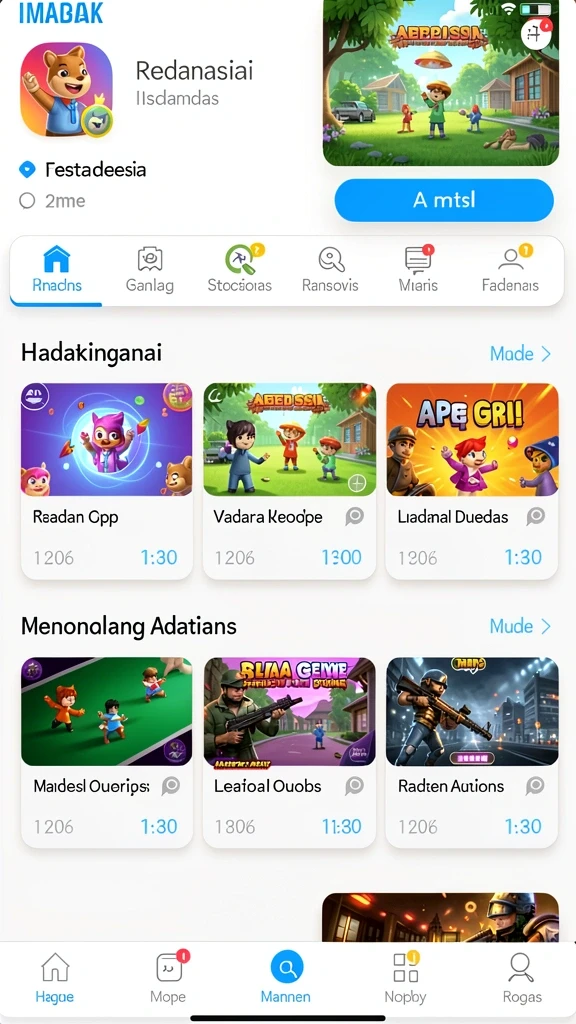The height and width of the screenshot is (1024, 576).
Task: Open the Leafoal Ouobs game card
Action: pos(289,752)
